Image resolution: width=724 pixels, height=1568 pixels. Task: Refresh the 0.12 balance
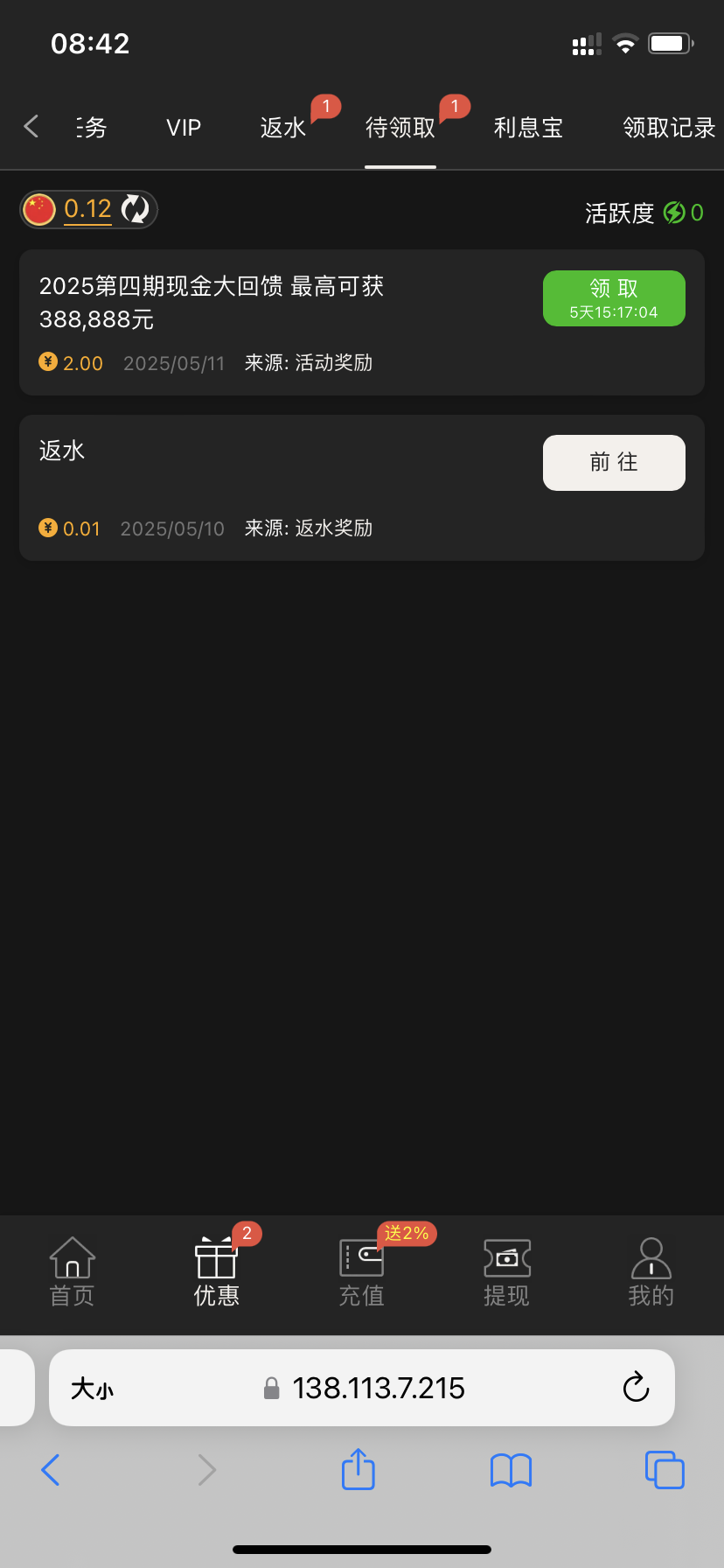pos(135,209)
